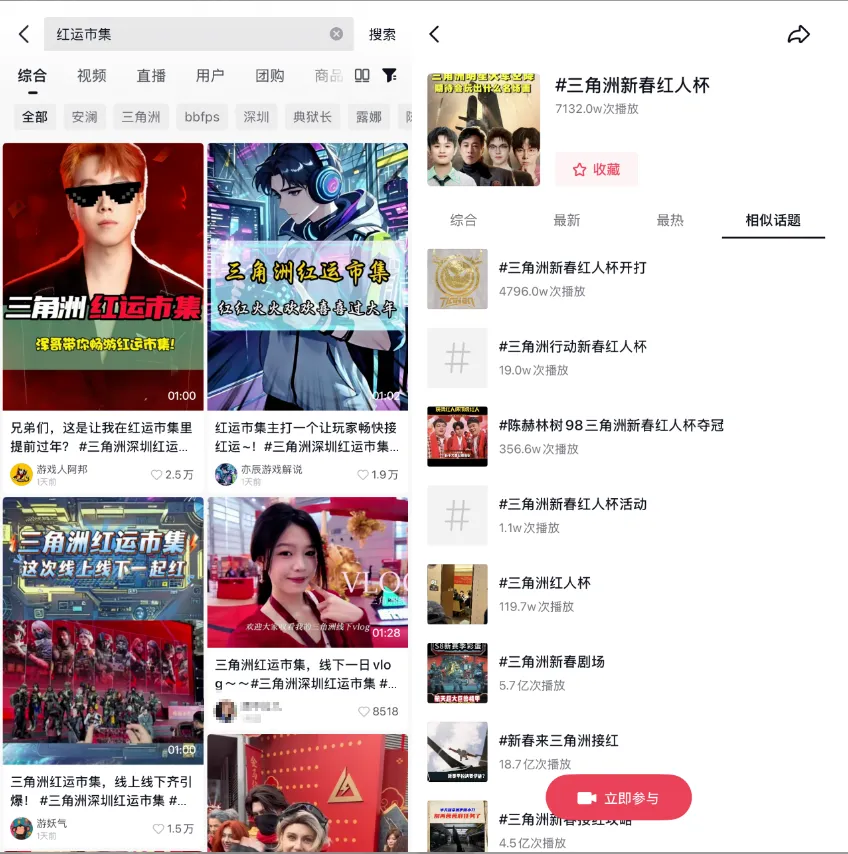Screen dimensions: 848x854
Task: Open video by 游戏人阿邦
Action: pos(103,277)
